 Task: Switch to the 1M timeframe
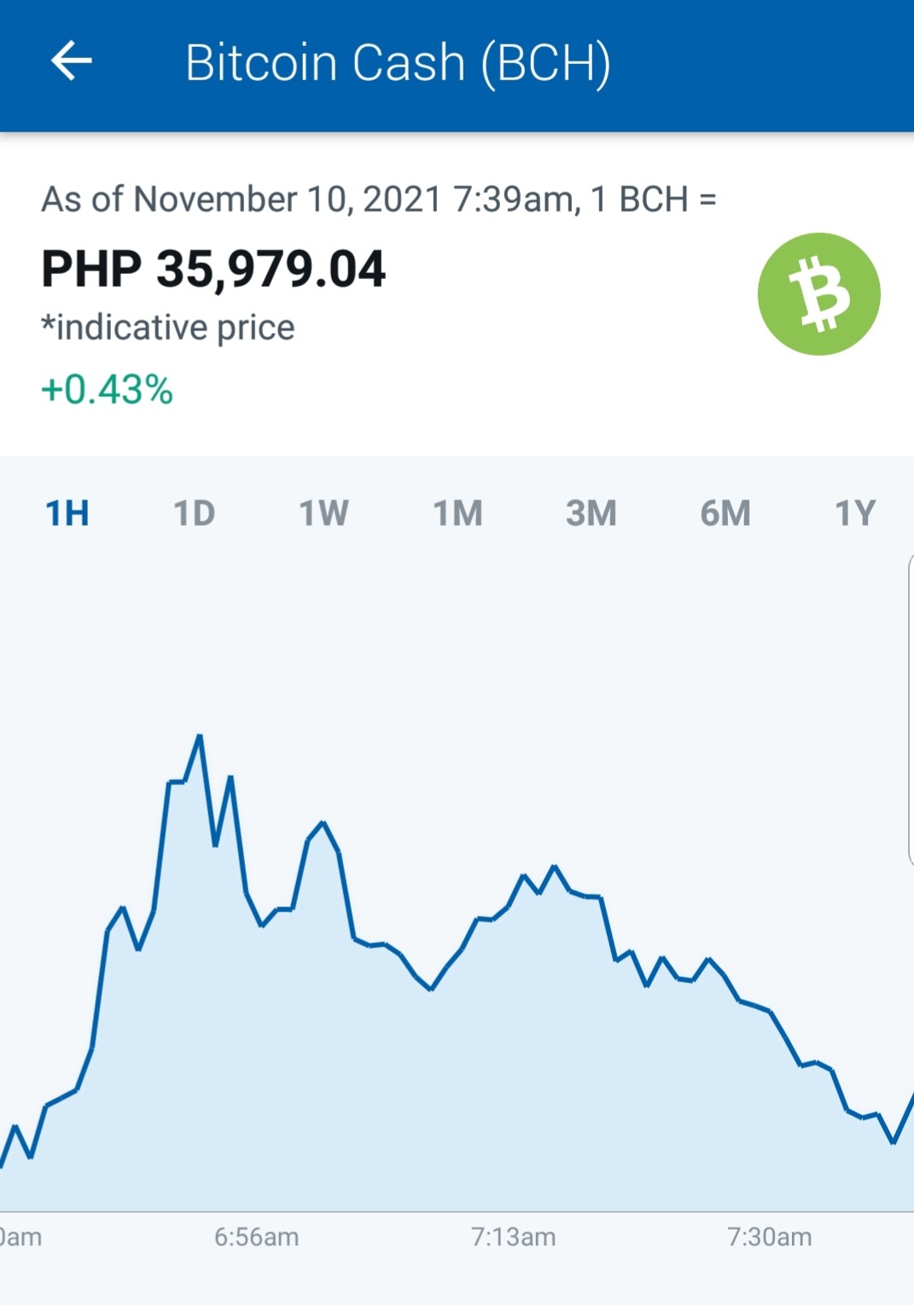[457, 514]
